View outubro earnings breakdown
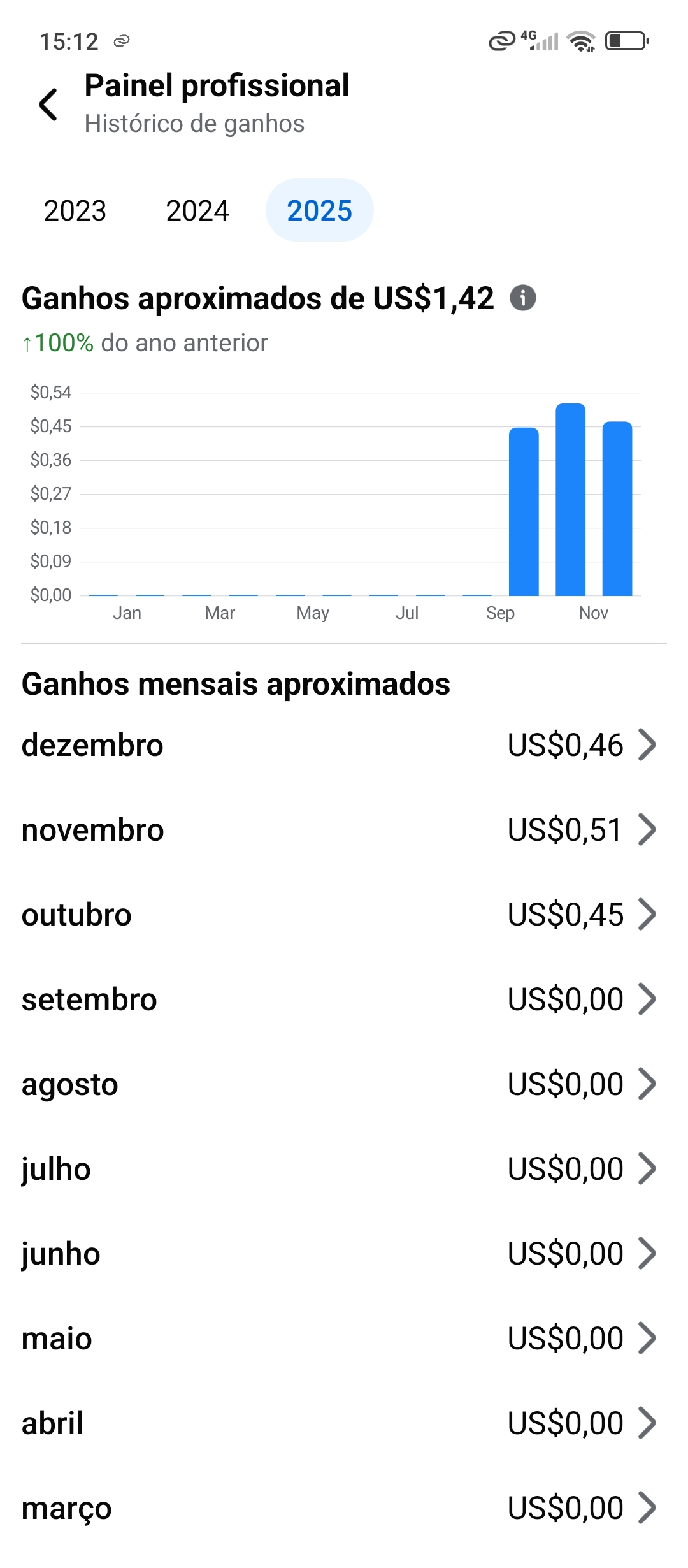The image size is (688, 1568). click(344, 915)
